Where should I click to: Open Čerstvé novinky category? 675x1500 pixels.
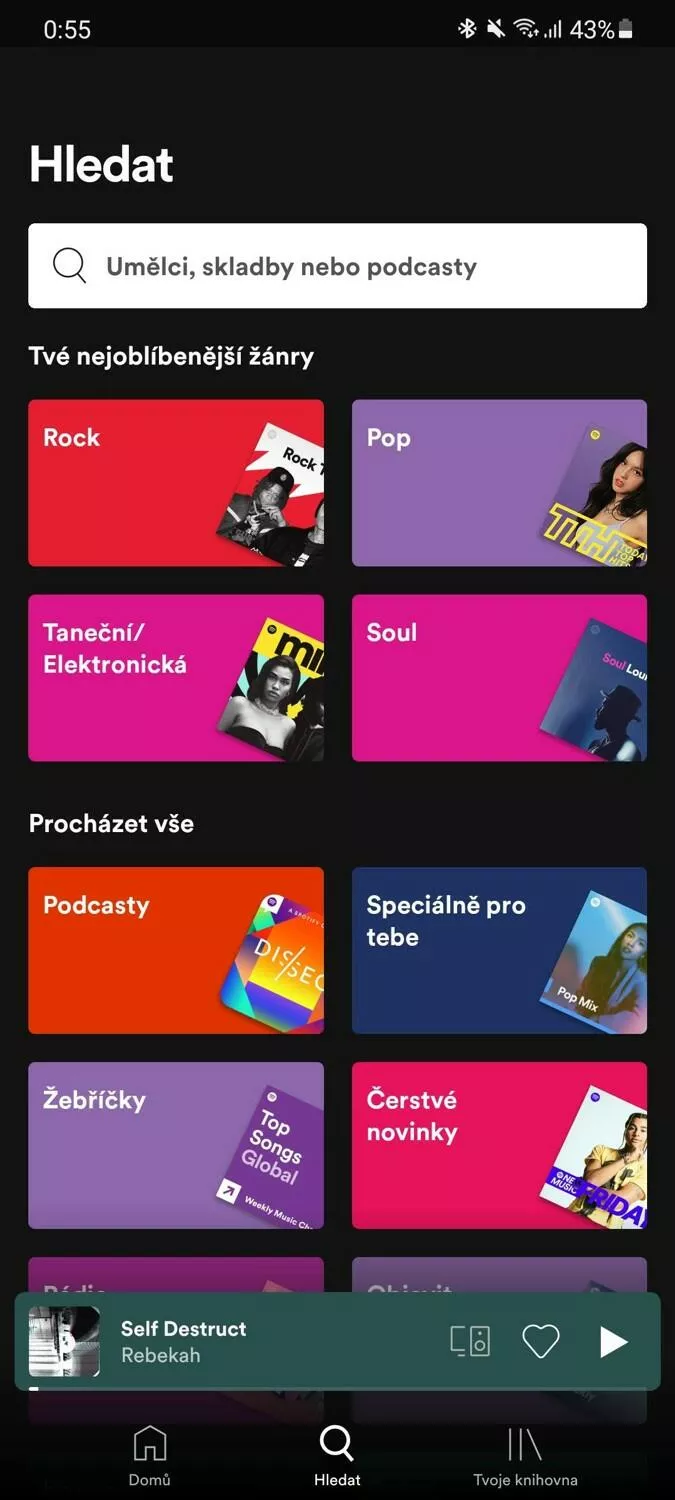click(499, 1145)
